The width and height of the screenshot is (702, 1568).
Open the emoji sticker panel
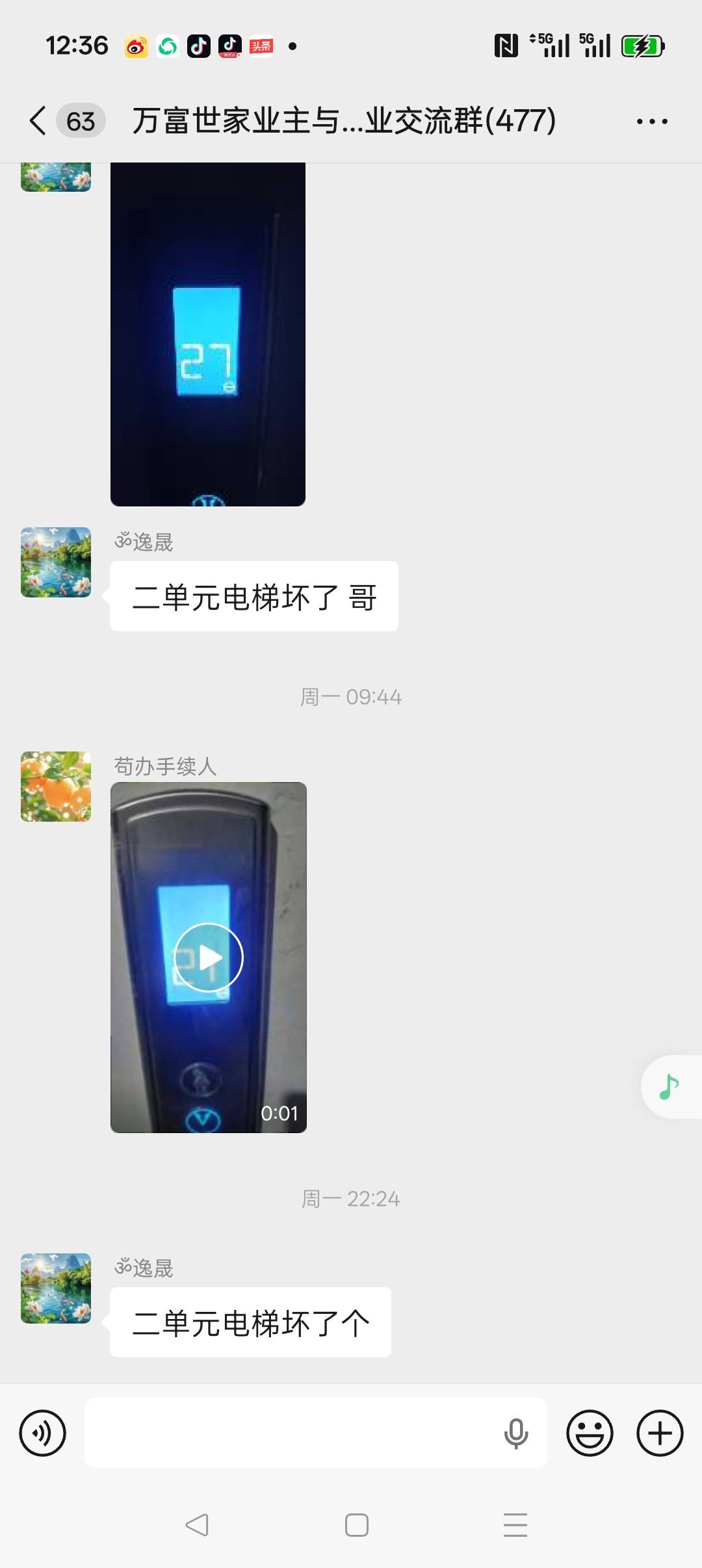point(590,1433)
